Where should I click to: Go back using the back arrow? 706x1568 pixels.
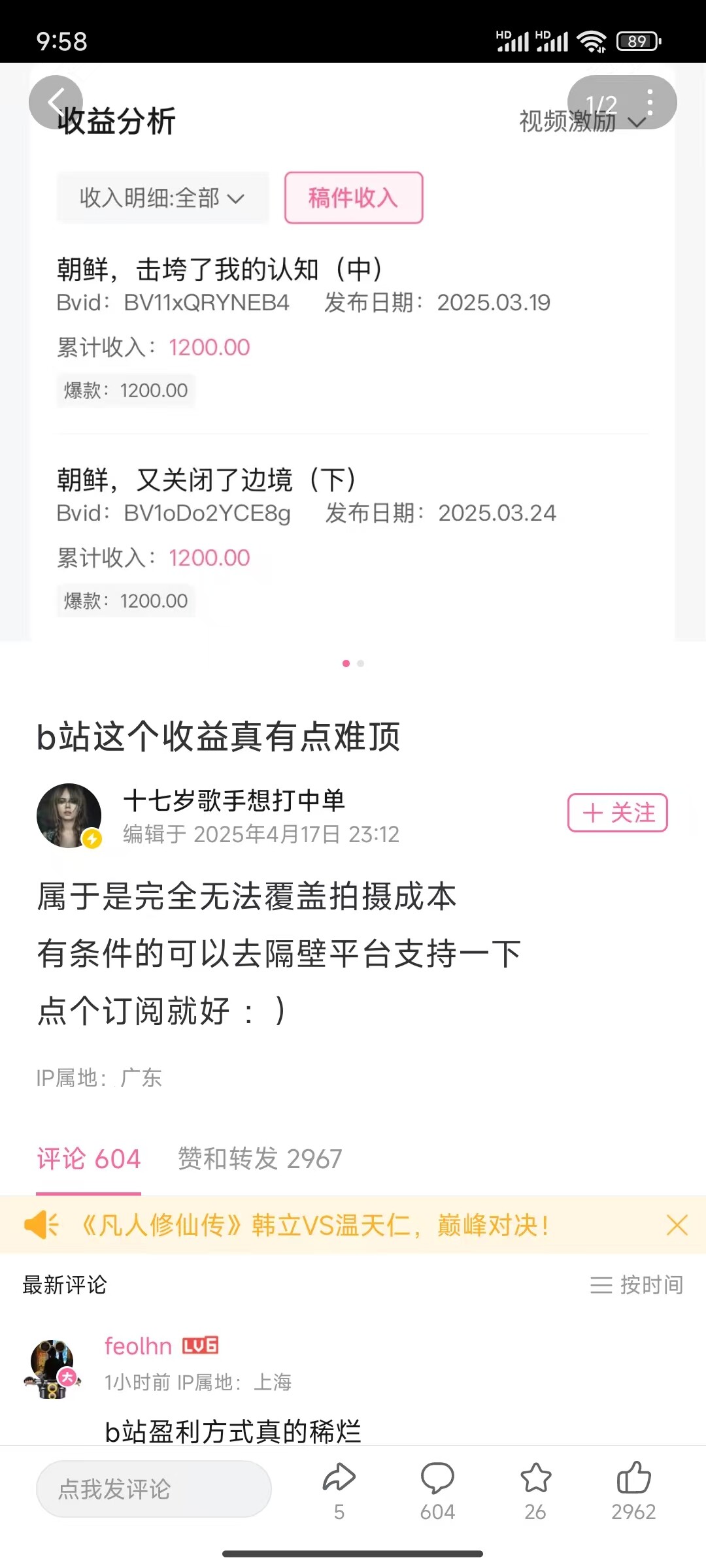click(x=56, y=102)
